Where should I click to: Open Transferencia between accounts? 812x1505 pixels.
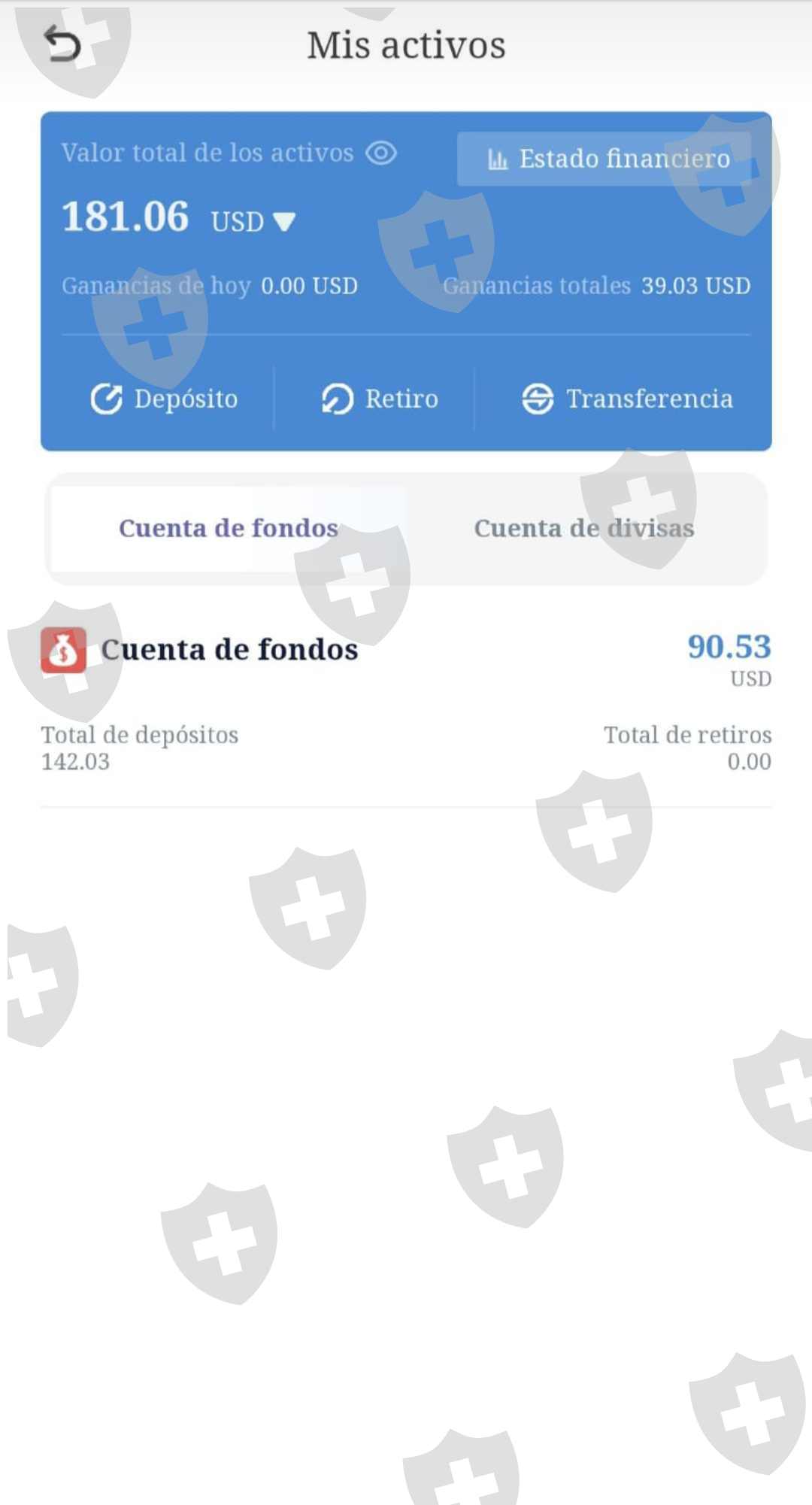tap(627, 399)
